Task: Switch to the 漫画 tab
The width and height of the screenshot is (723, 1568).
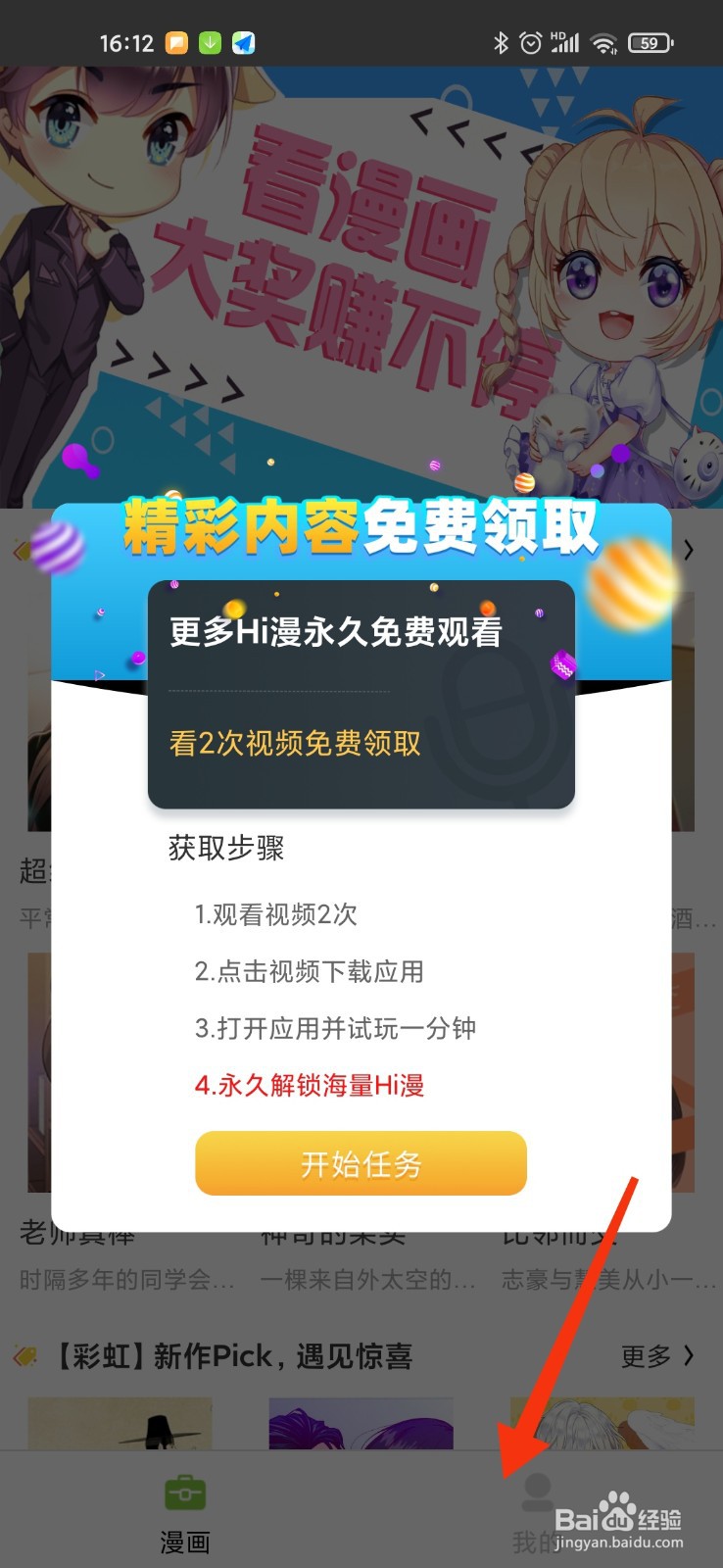Action: tap(185, 1514)
